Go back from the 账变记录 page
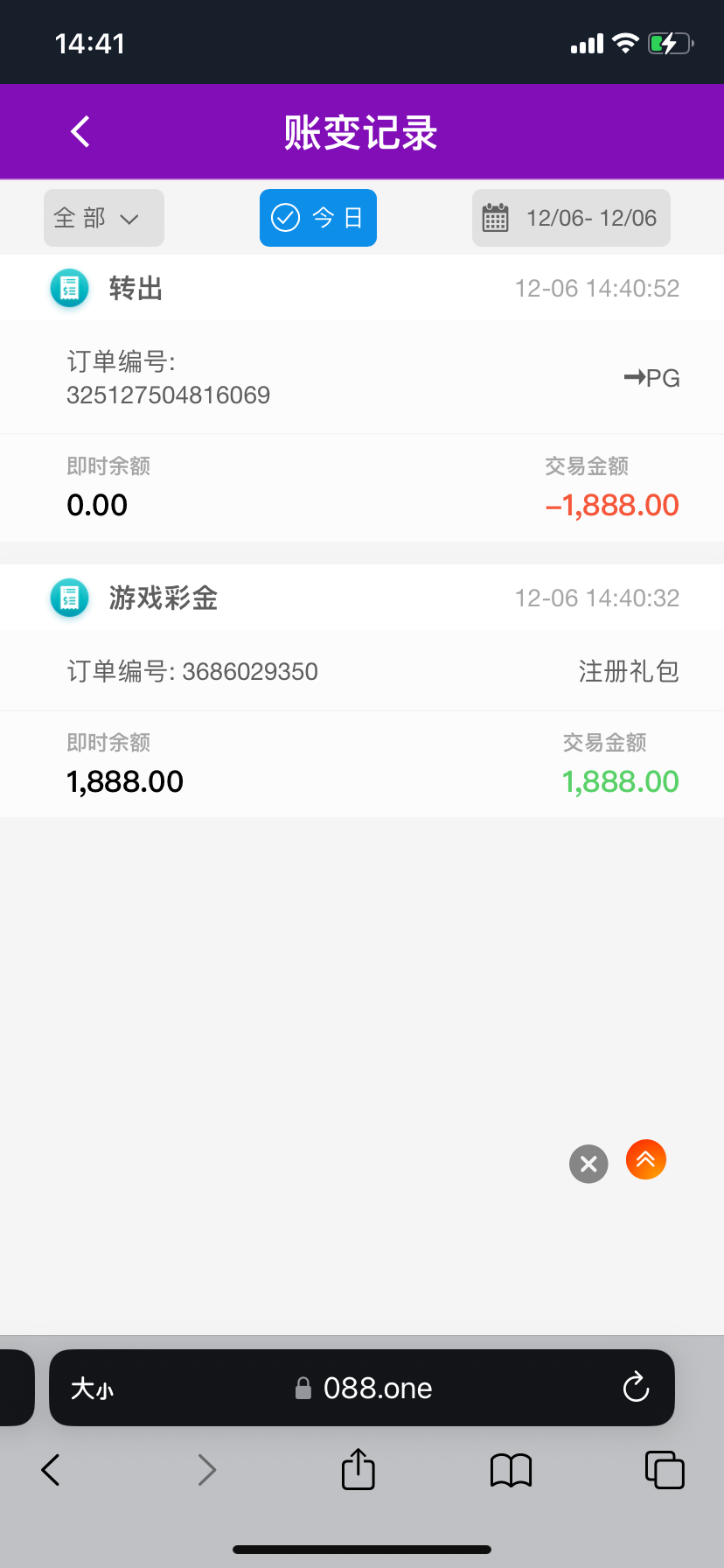 coord(80,132)
